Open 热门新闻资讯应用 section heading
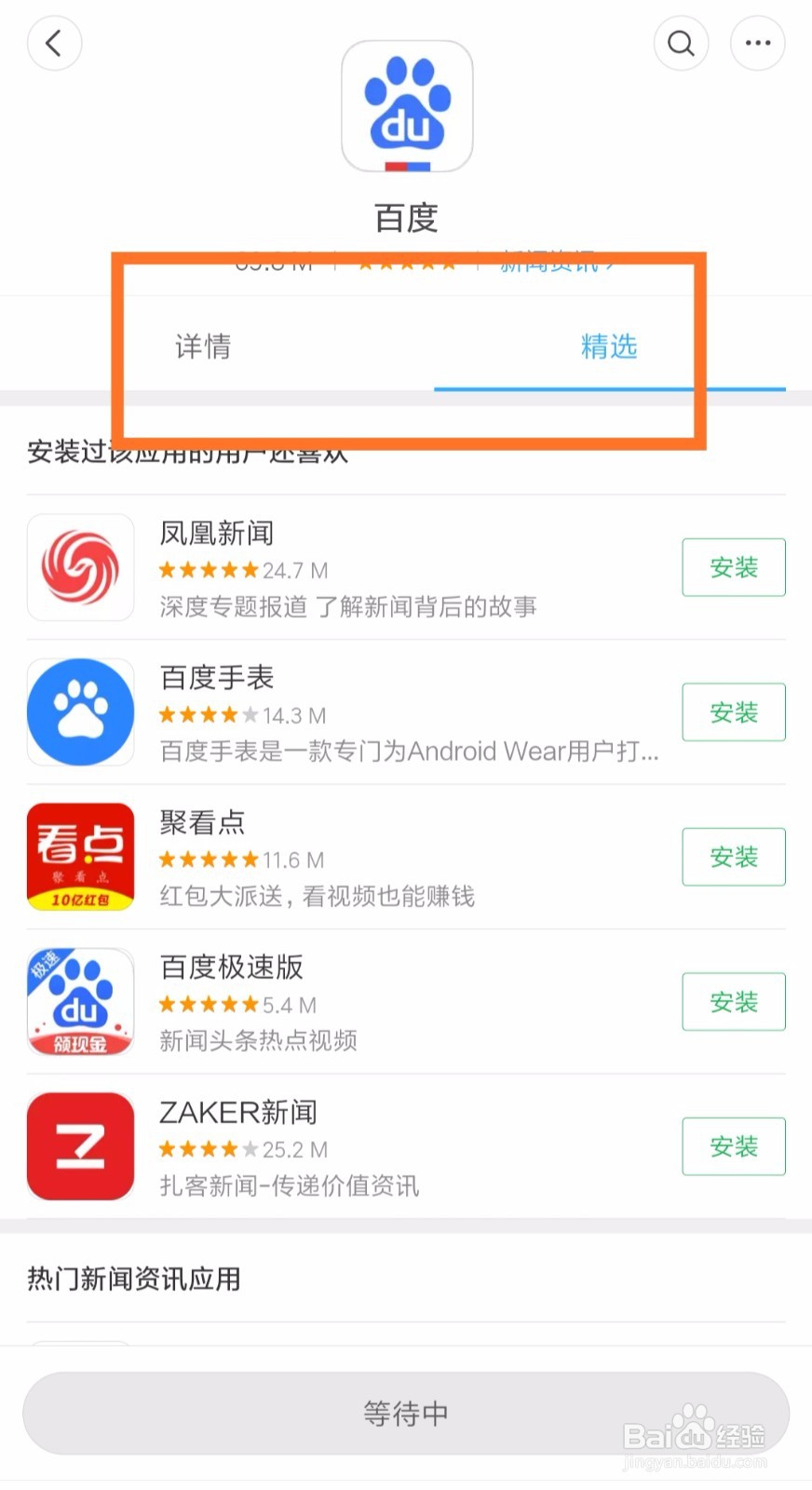 pyautogui.click(x=132, y=1280)
